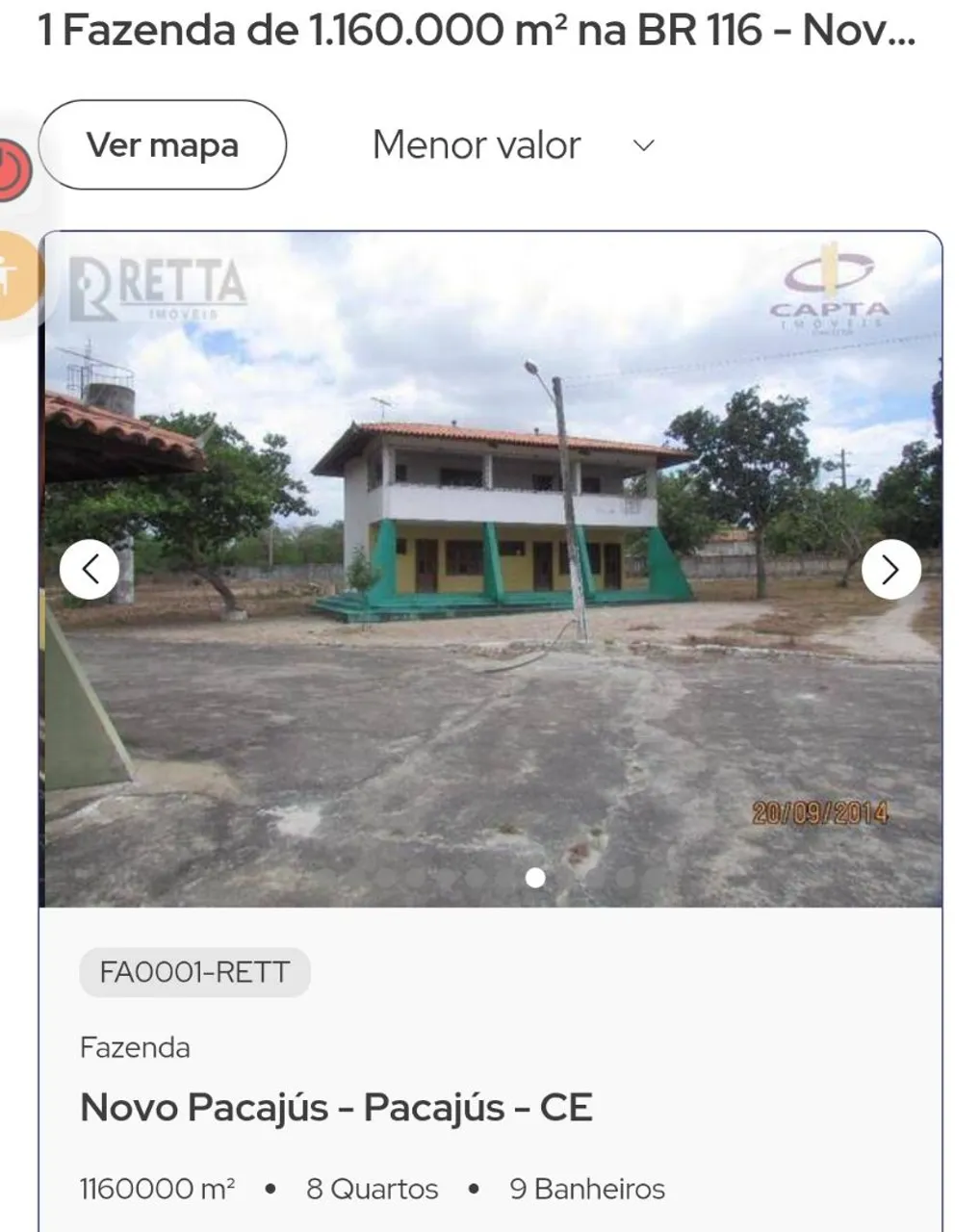Open the orange accessibility floating button
Viewport: 980px width, 1232px height.
pyautogui.click(x=16, y=276)
